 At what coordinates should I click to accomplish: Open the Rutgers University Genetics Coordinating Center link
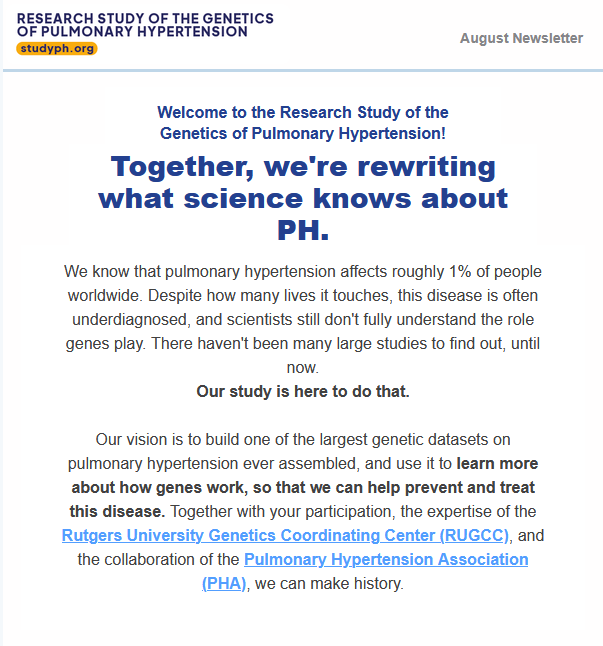[285, 535]
